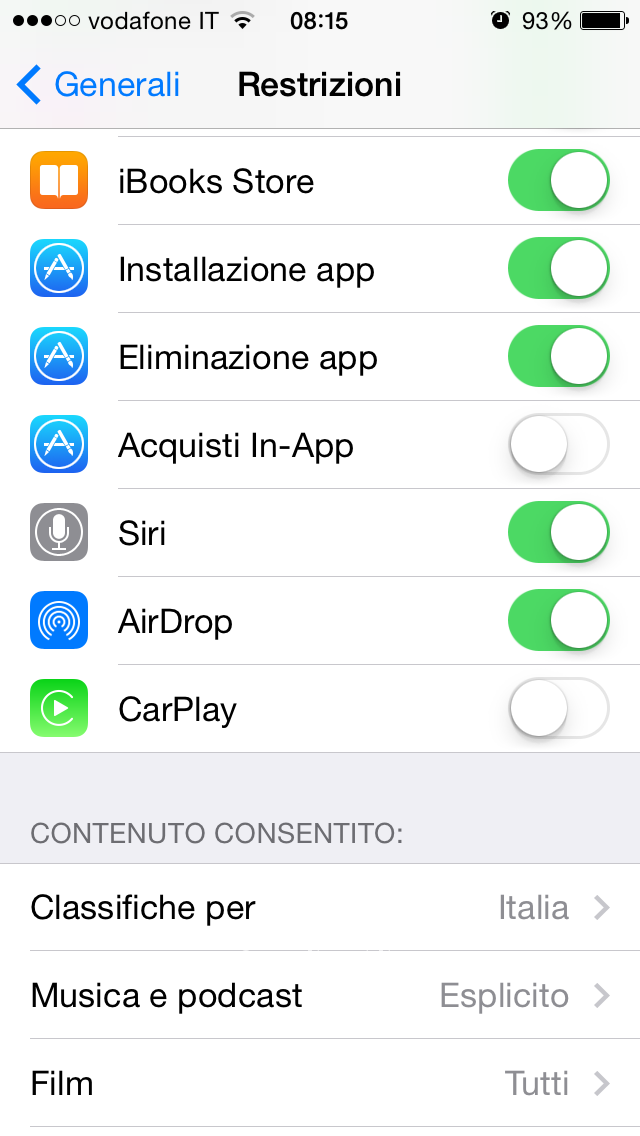This screenshot has height=1136, width=640.
Task: Switch off Siri
Action: tap(558, 533)
